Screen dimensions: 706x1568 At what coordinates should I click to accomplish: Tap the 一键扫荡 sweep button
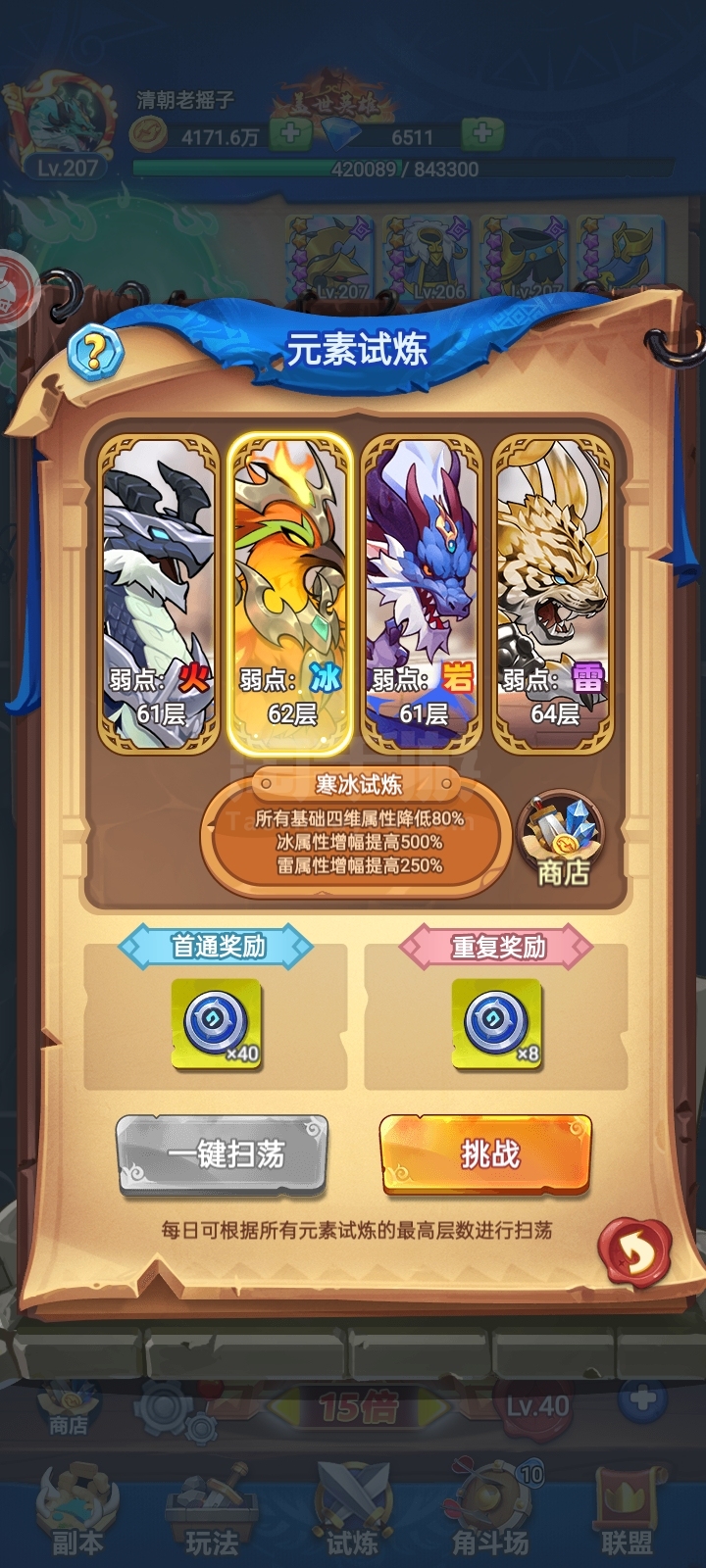click(x=223, y=1155)
